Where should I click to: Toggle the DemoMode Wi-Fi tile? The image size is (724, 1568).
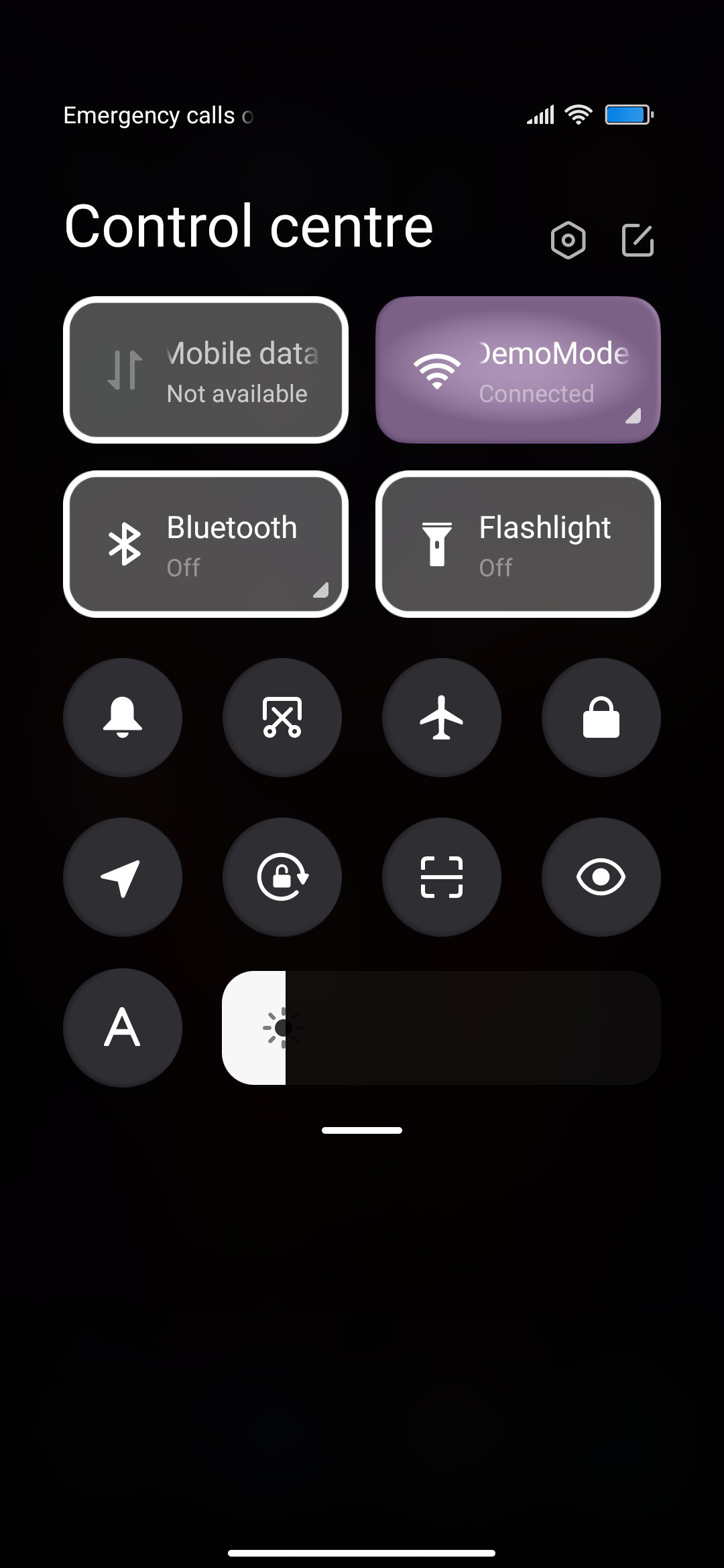pyautogui.click(x=518, y=370)
